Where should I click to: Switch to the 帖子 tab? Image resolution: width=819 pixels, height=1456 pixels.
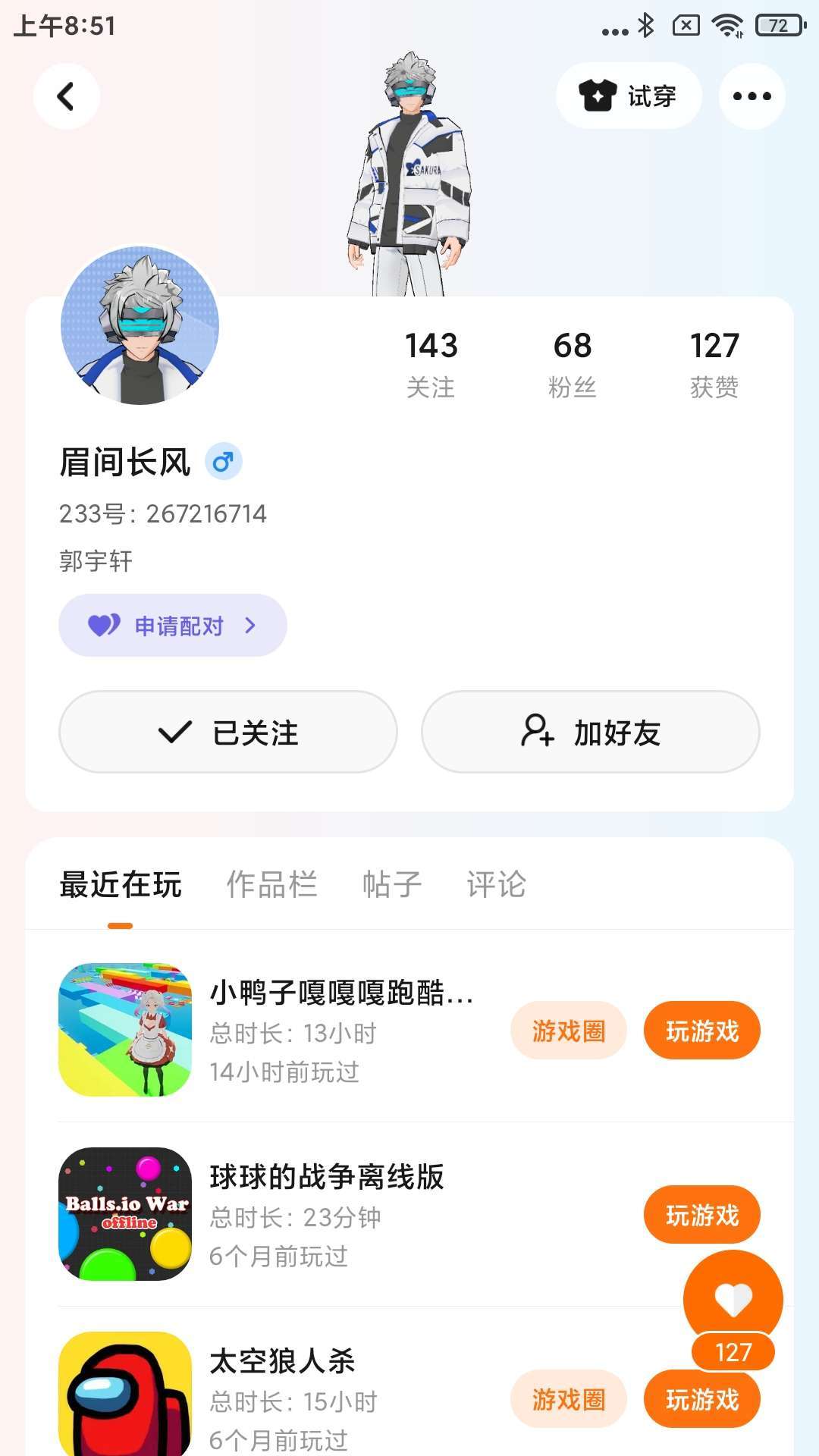pyautogui.click(x=391, y=884)
